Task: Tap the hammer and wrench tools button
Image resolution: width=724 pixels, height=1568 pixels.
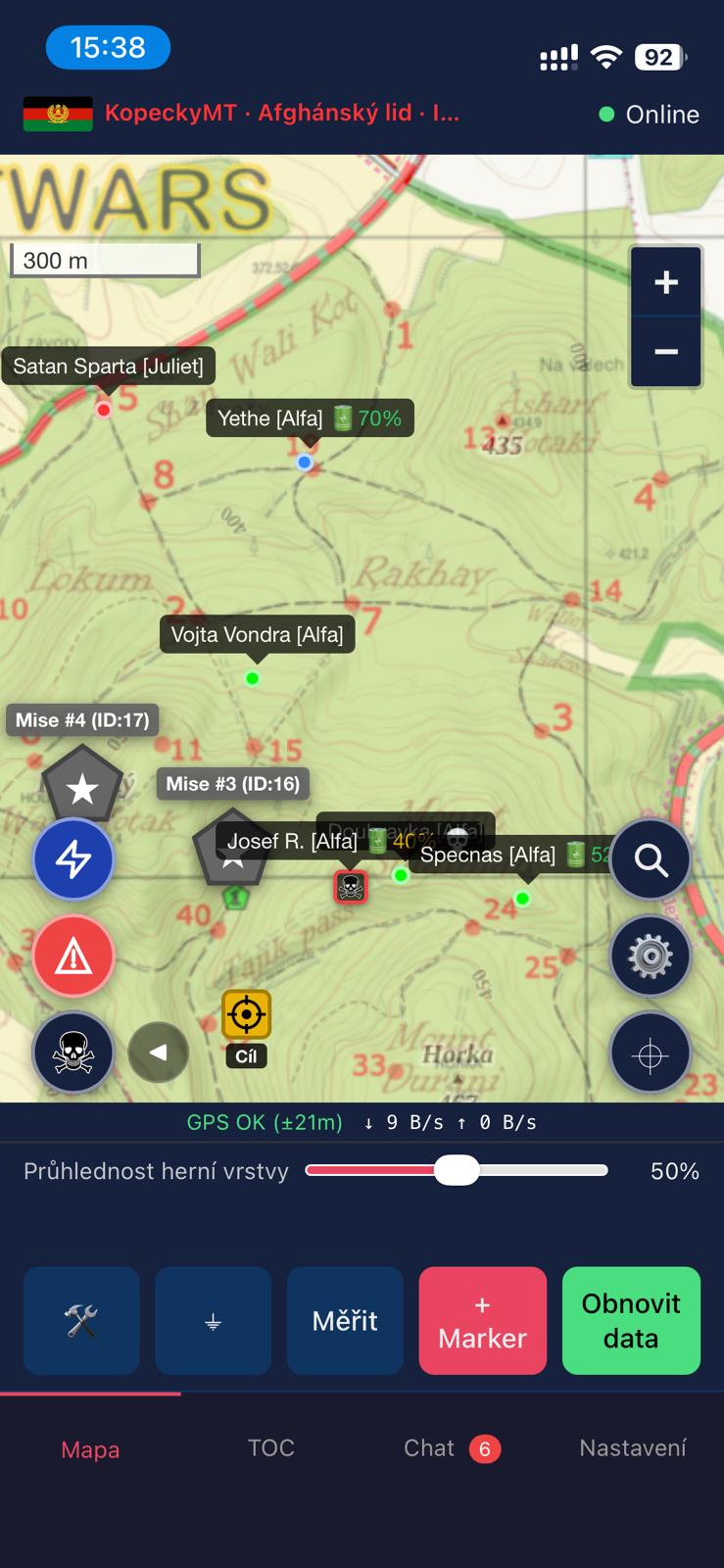Action: pos(81,1320)
